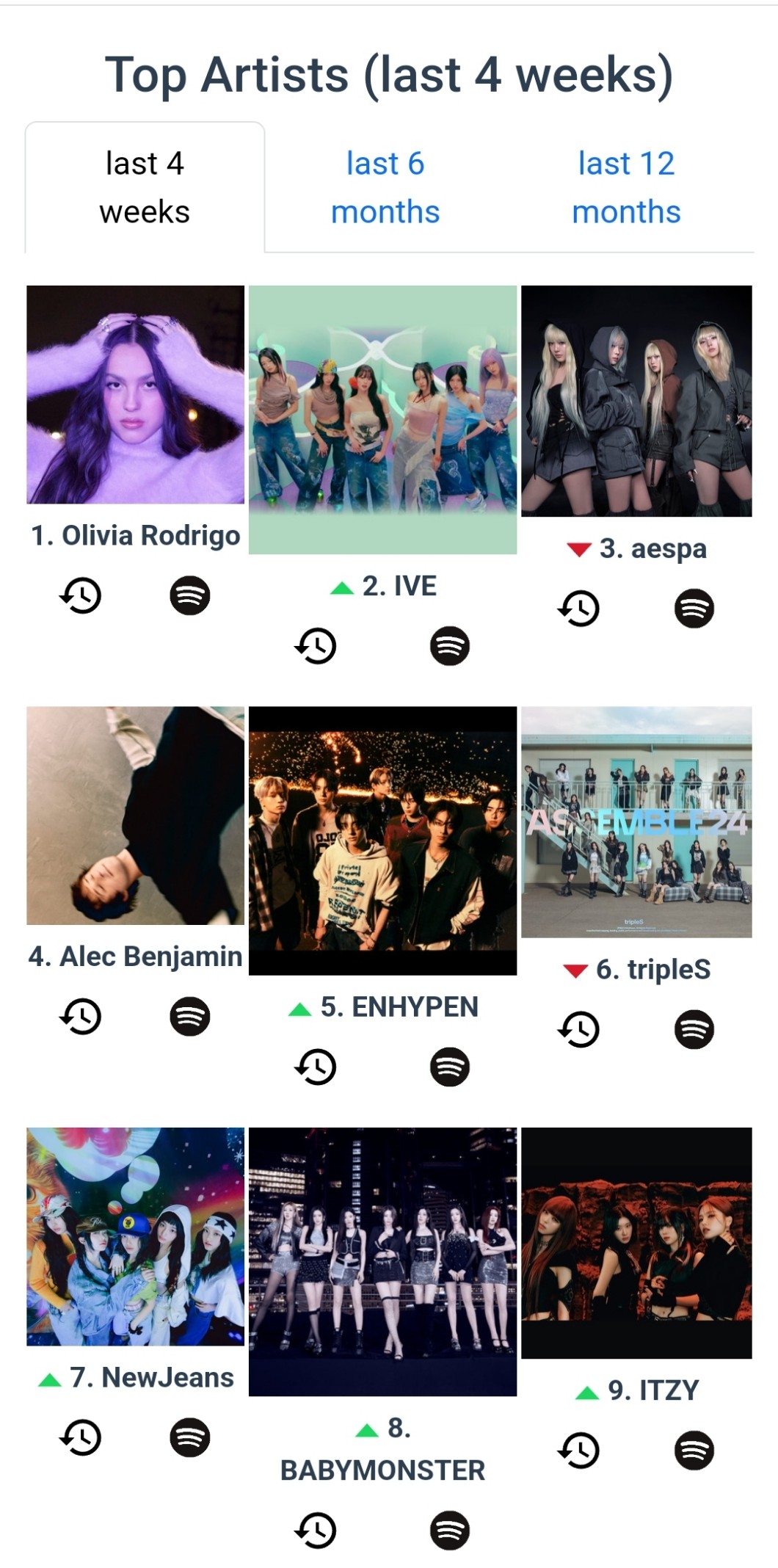Open the IVE artist tile
The height and width of the screenshot is (1568, 778).
[382, 419]
